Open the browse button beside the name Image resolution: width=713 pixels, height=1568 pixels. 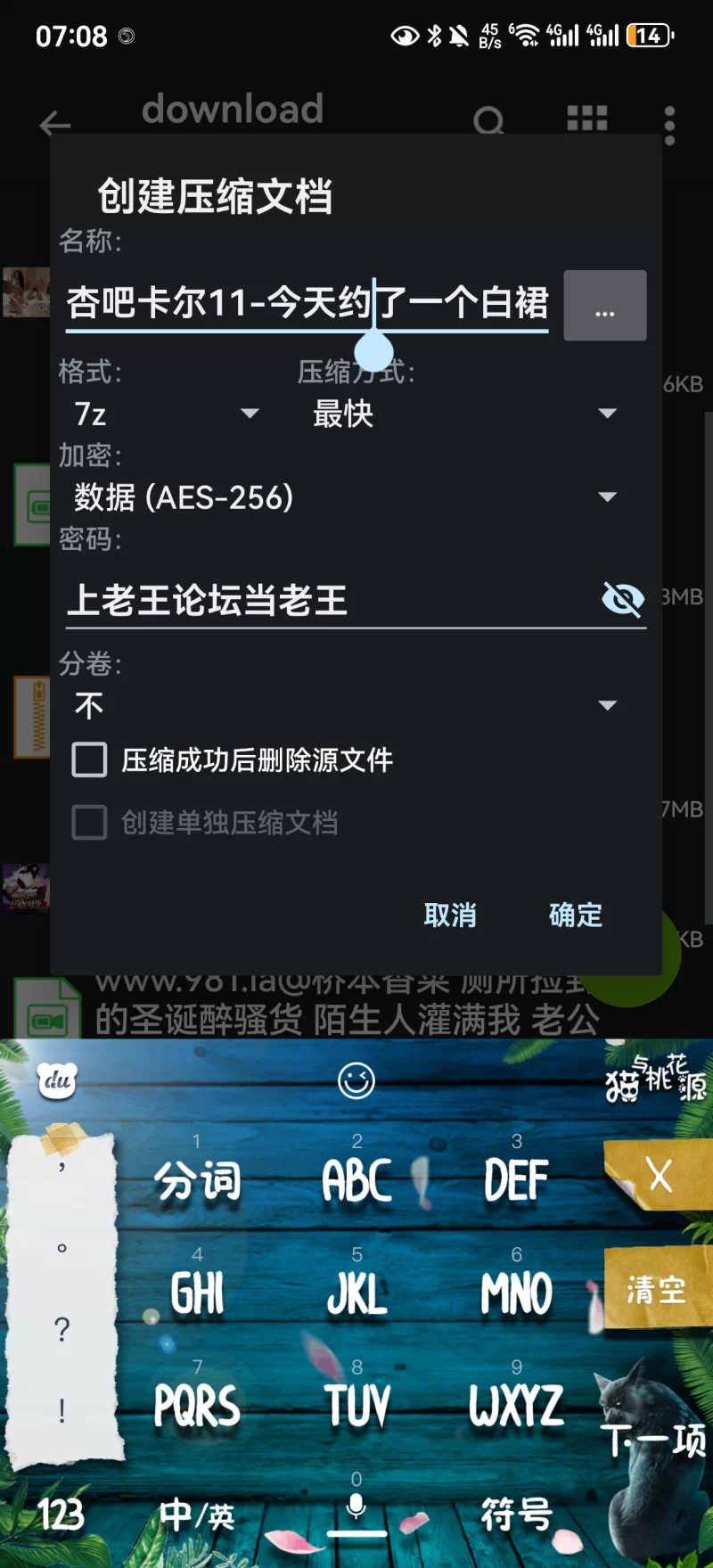[x=605, y=306]
